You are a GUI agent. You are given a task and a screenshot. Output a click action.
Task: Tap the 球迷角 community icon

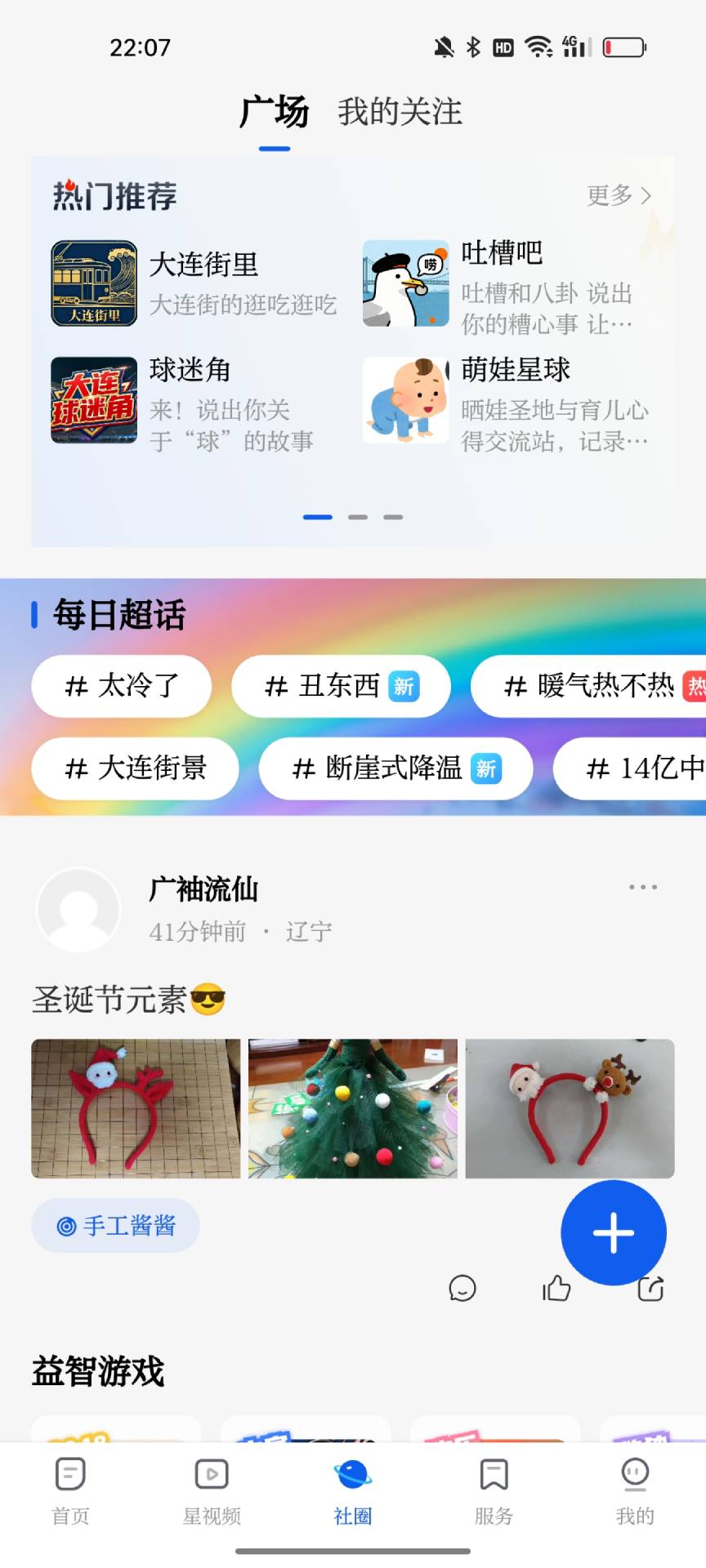pyautogui.click(x=93, y=401)
